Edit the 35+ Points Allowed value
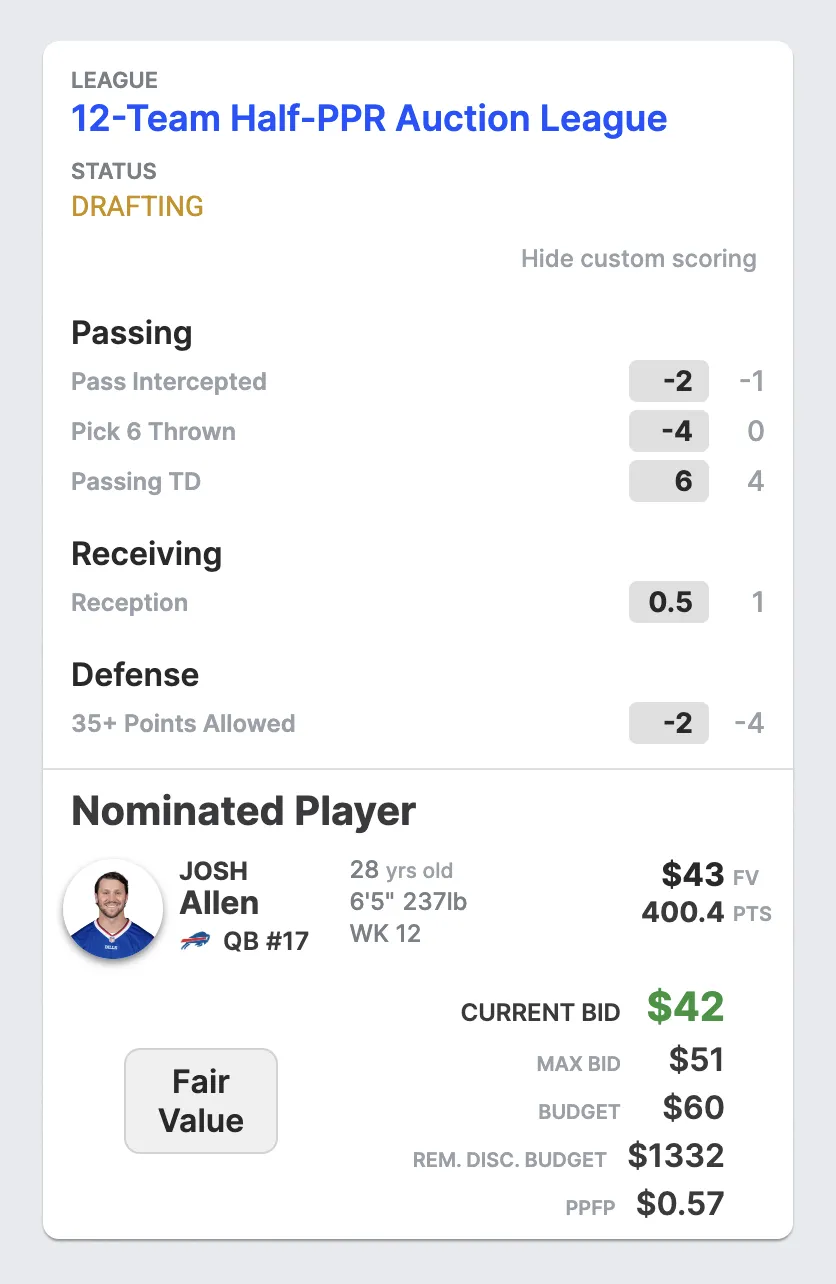The height and width of the screenshot is (1284, 836). click(668, 723)
